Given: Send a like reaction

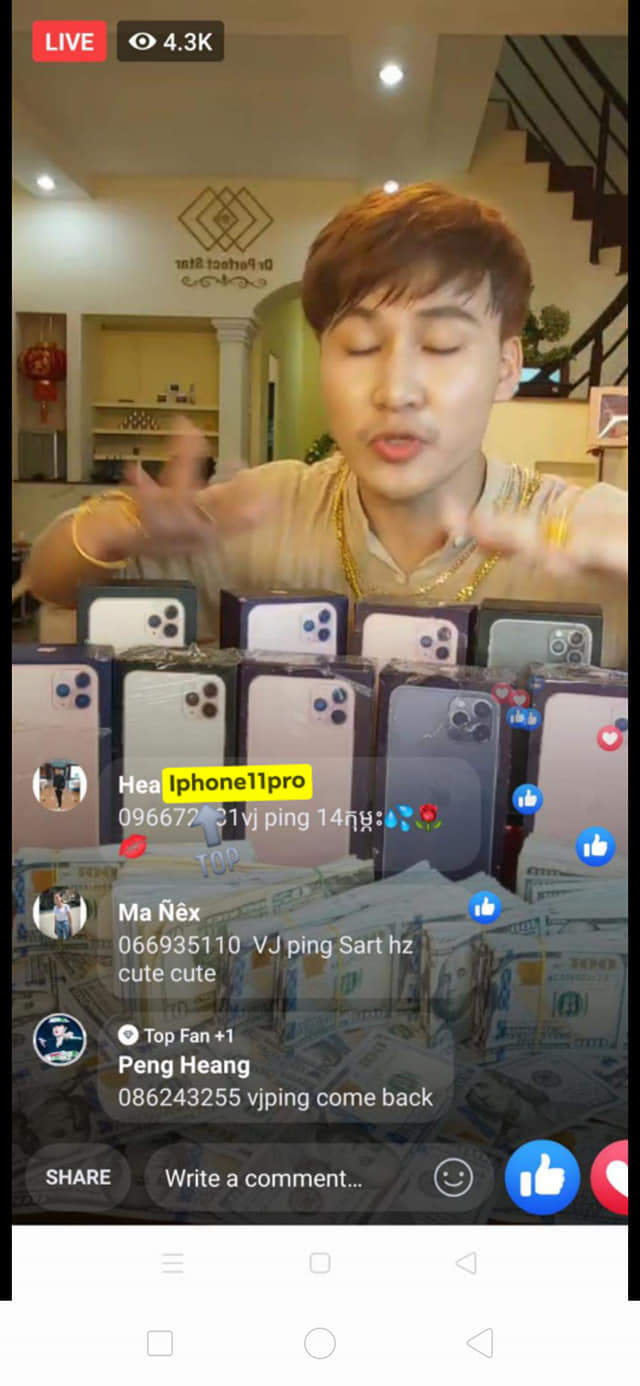Looking at the screenshot, I should click(x=542, y=1177).
